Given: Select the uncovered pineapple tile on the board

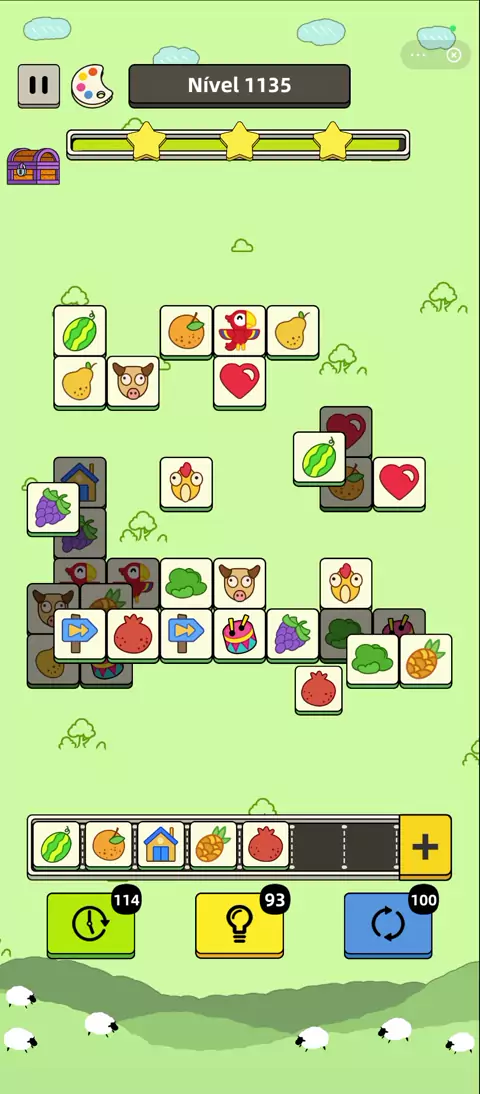Looking at the screenshot, I should click(426, 660).
